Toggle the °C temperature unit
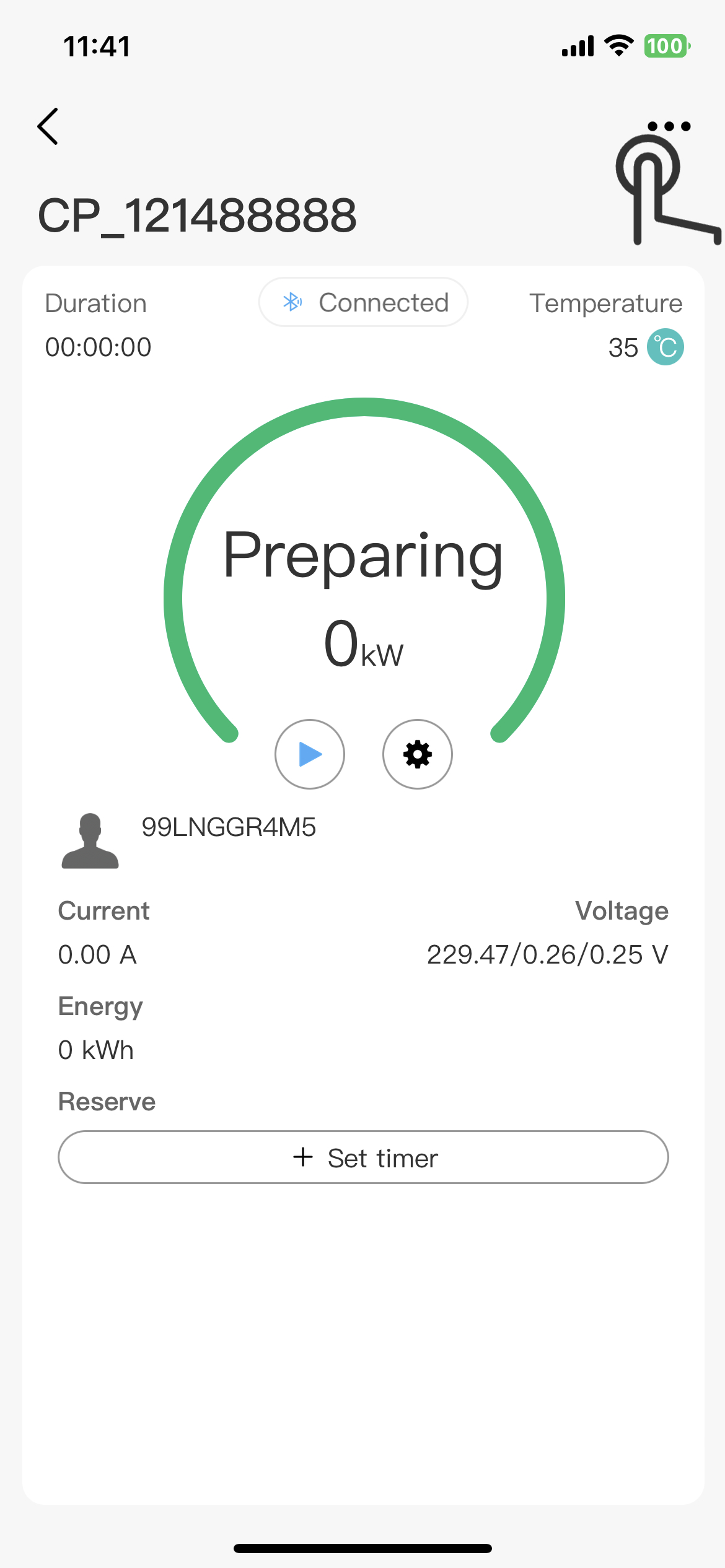 (666, 347)
